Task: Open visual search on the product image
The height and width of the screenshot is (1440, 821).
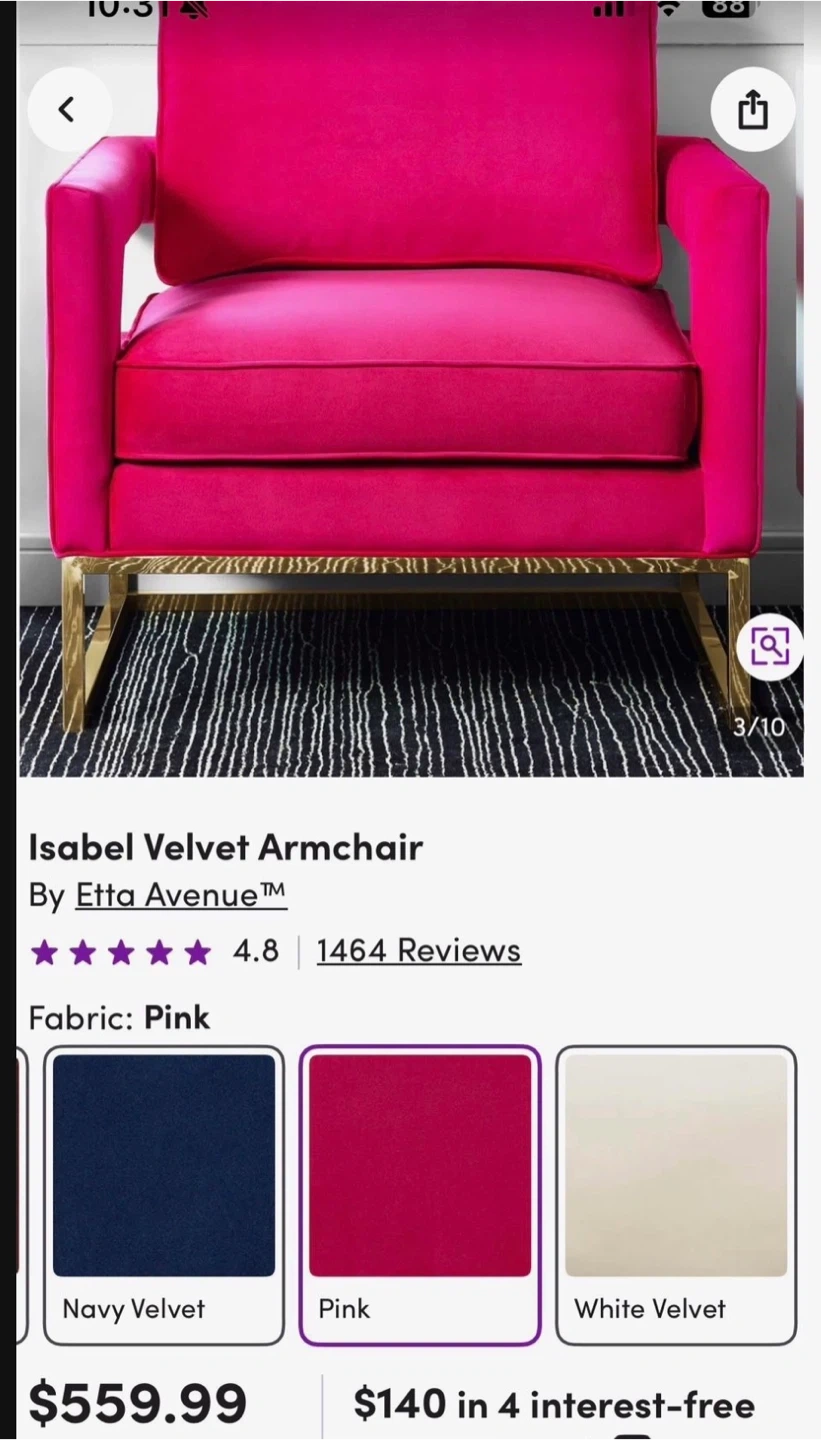Action: tap(769, 647)
